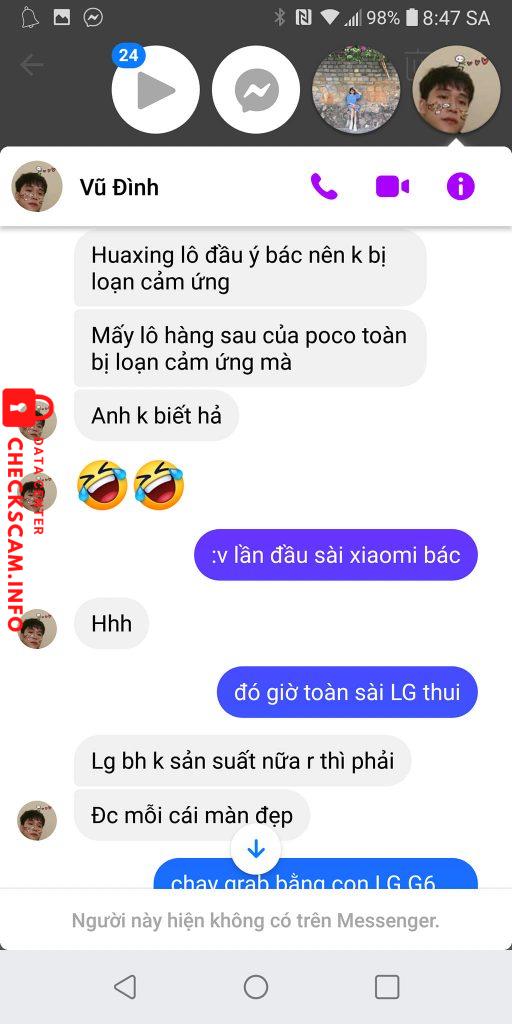
Task: Open the Messenger chat head bubble
Action: pyautogui.click(x=256, y=89)
